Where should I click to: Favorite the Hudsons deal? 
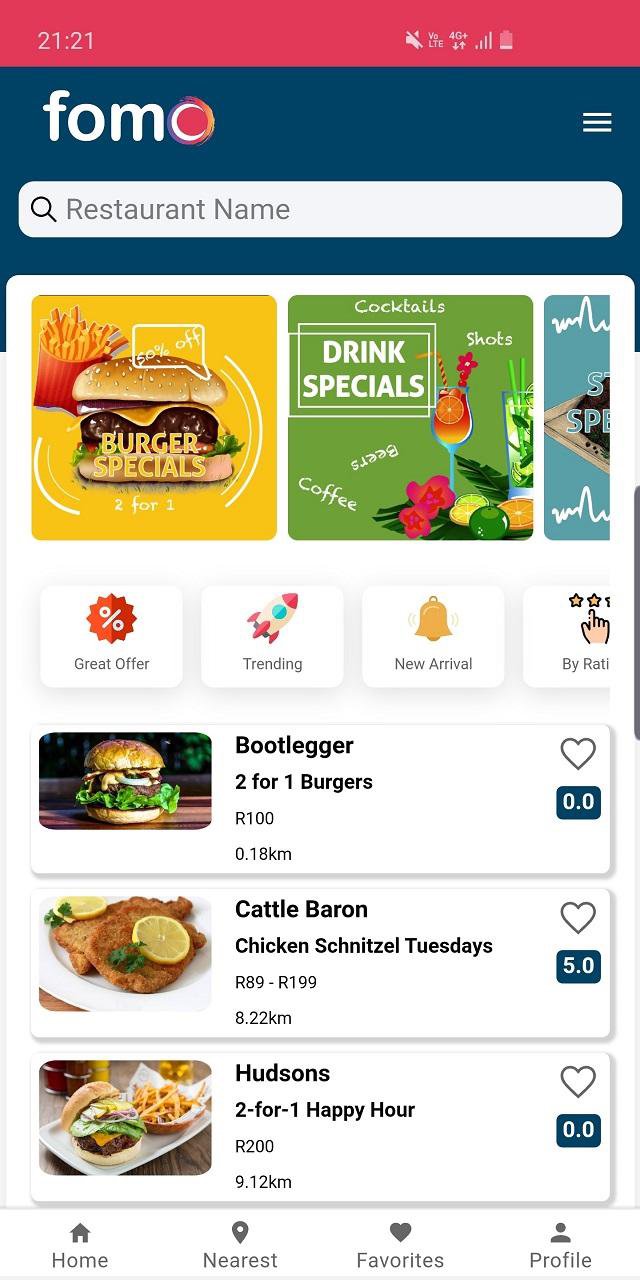click(x=578, y=1082)
